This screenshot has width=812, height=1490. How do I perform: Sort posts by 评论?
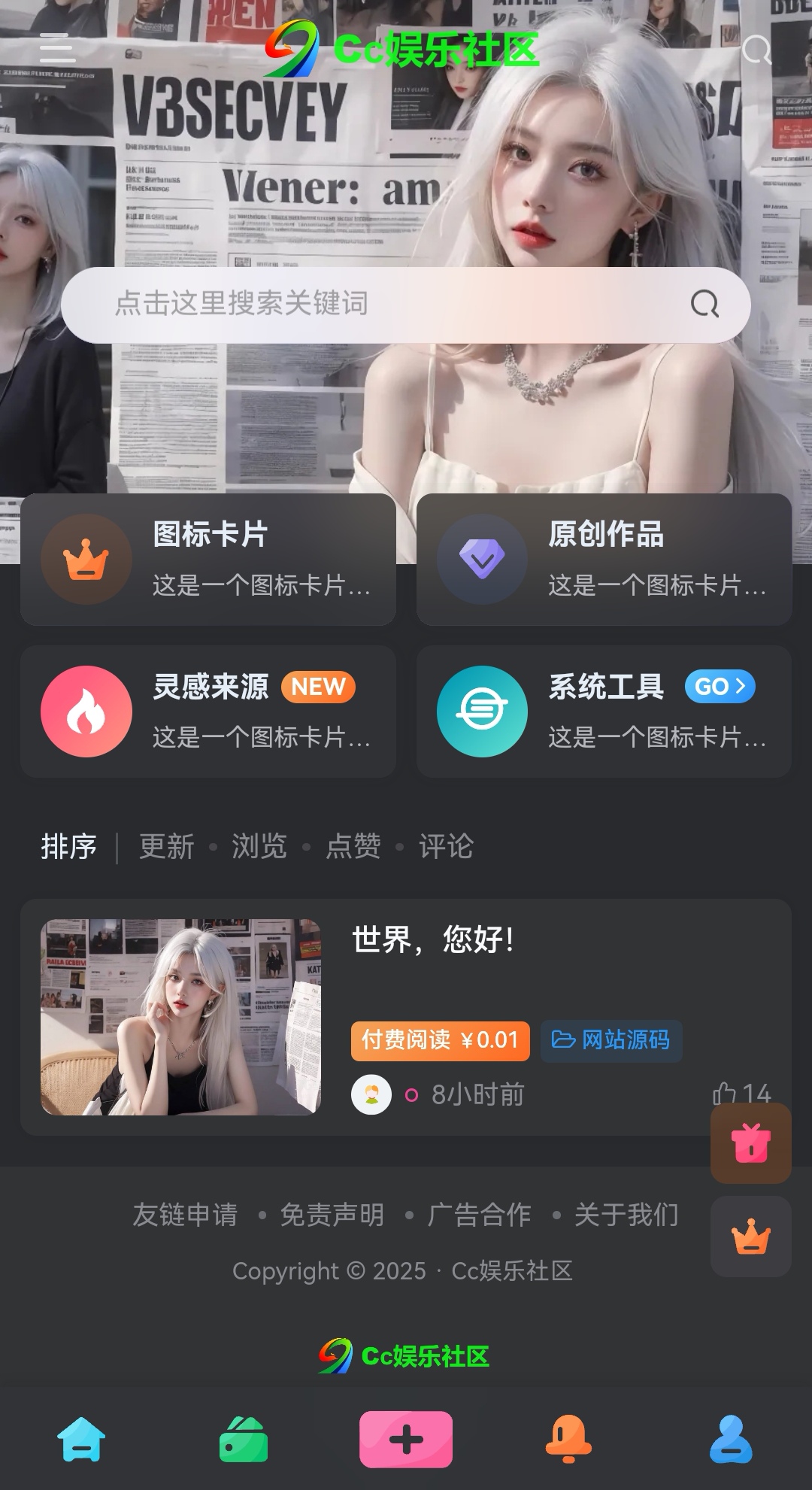click(x=446, y=847)
